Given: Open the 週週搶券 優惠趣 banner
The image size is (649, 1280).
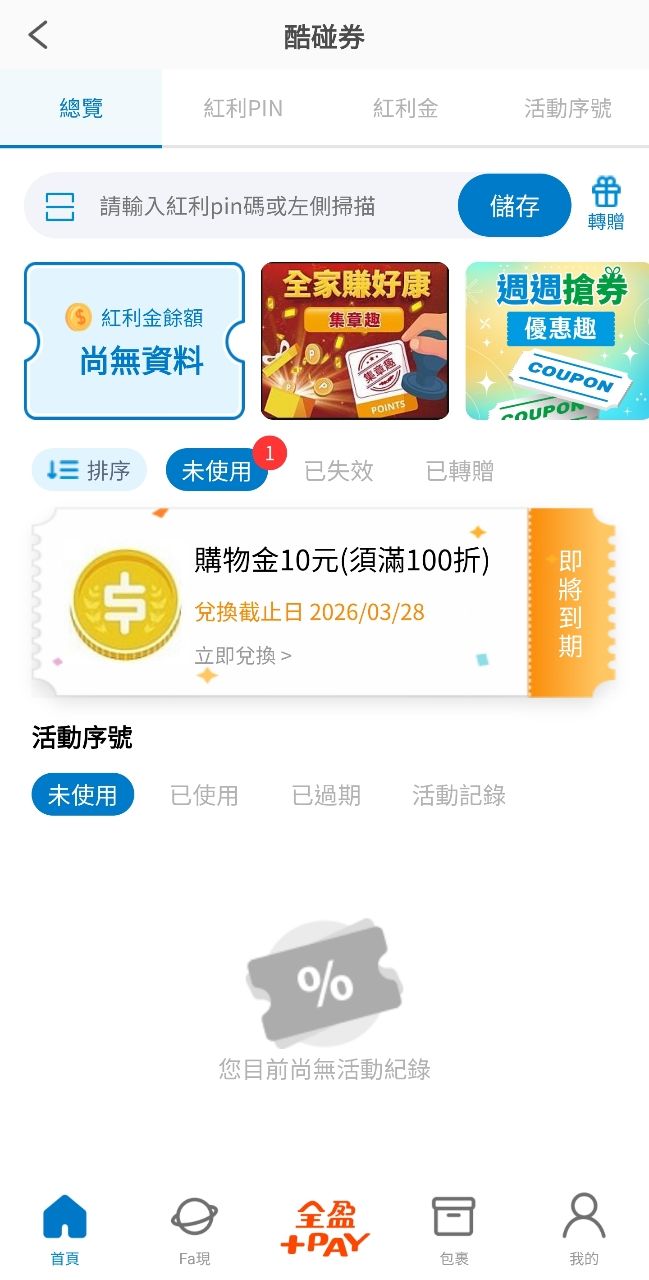Looking at the screenshot, I should tap(557, 341).
